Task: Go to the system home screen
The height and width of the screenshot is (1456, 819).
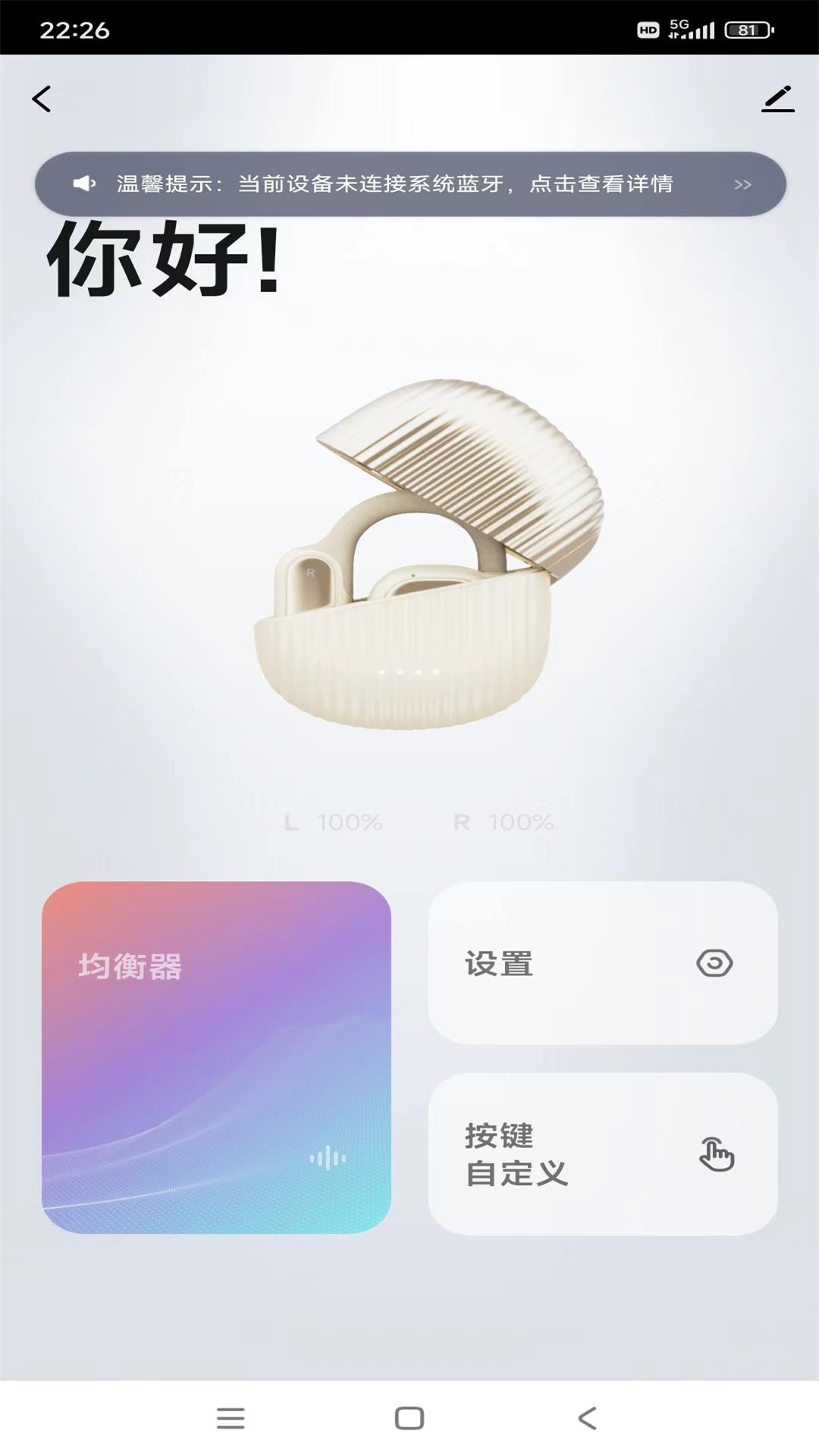Action: click(x=409, y=1418)
